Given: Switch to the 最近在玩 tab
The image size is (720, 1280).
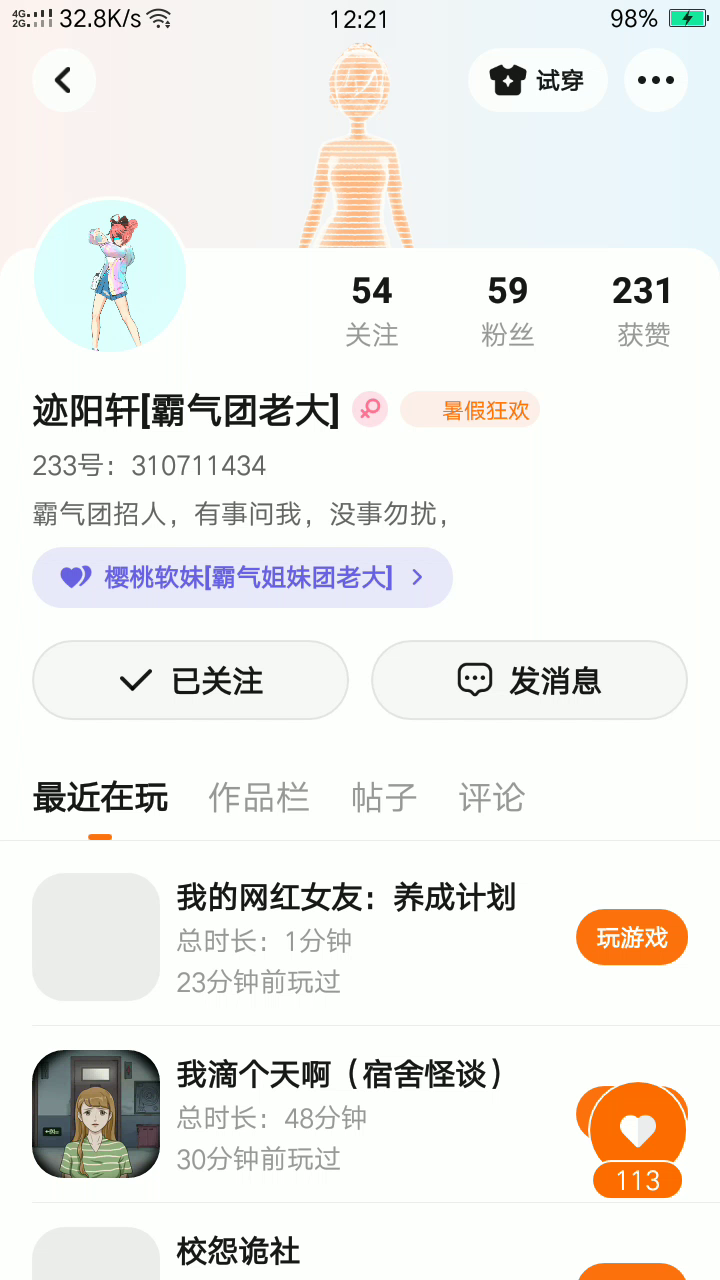Looking at the screenshot, I should [100, 798].
